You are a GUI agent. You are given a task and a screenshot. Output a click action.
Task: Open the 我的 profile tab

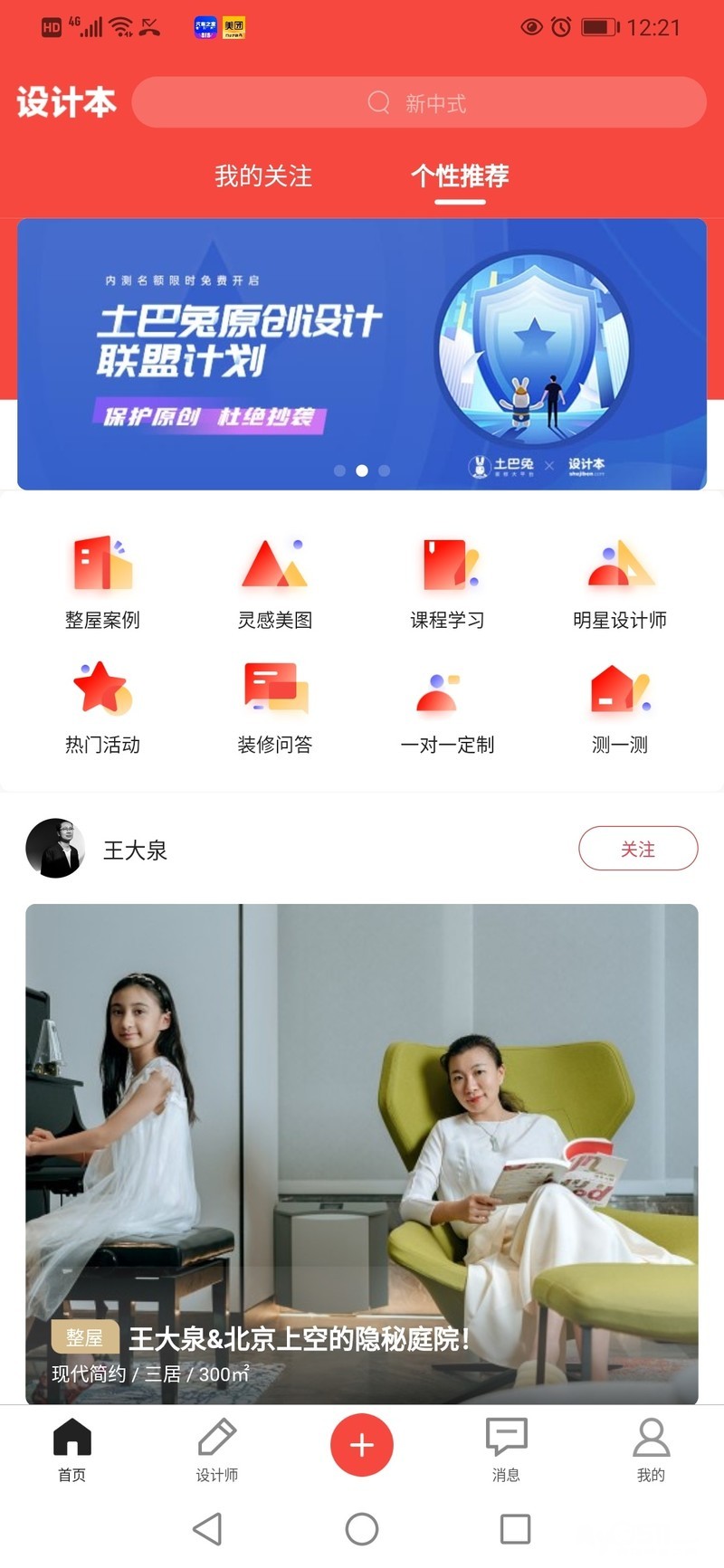tap(651, 1449)
